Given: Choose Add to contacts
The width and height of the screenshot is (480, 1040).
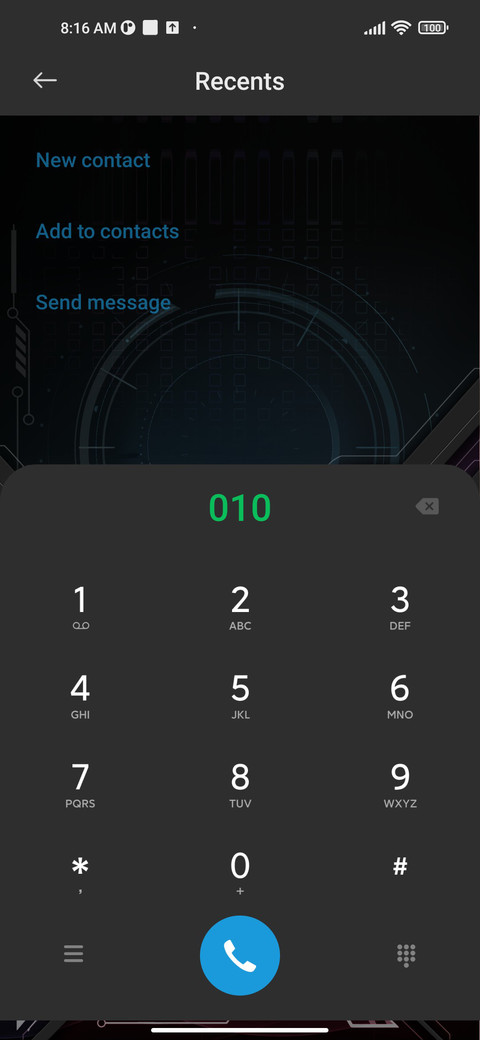Looking at the screenshot, I should coord(107,231).
